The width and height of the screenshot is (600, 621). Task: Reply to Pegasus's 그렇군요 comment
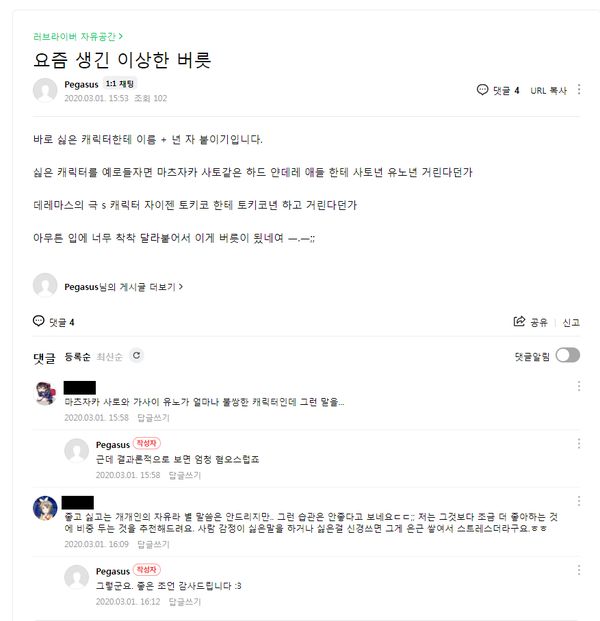tap(184, 603)
